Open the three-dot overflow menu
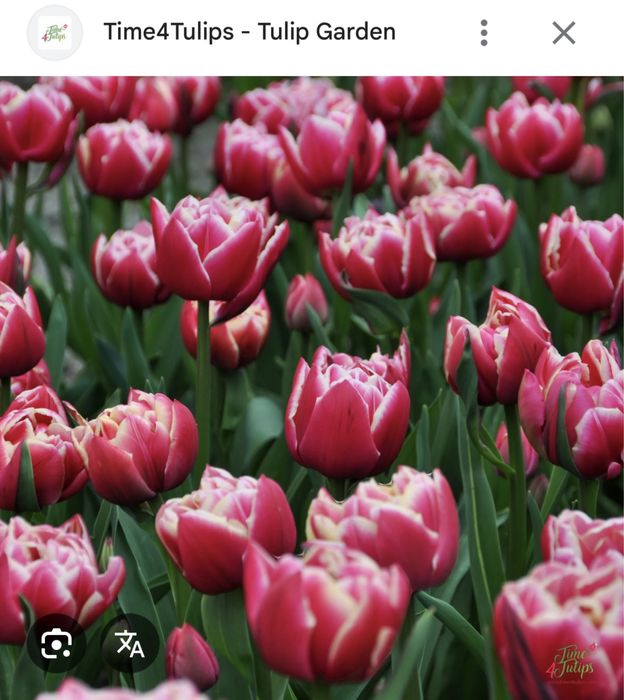 pyautogui.click(x=484, y=33)
